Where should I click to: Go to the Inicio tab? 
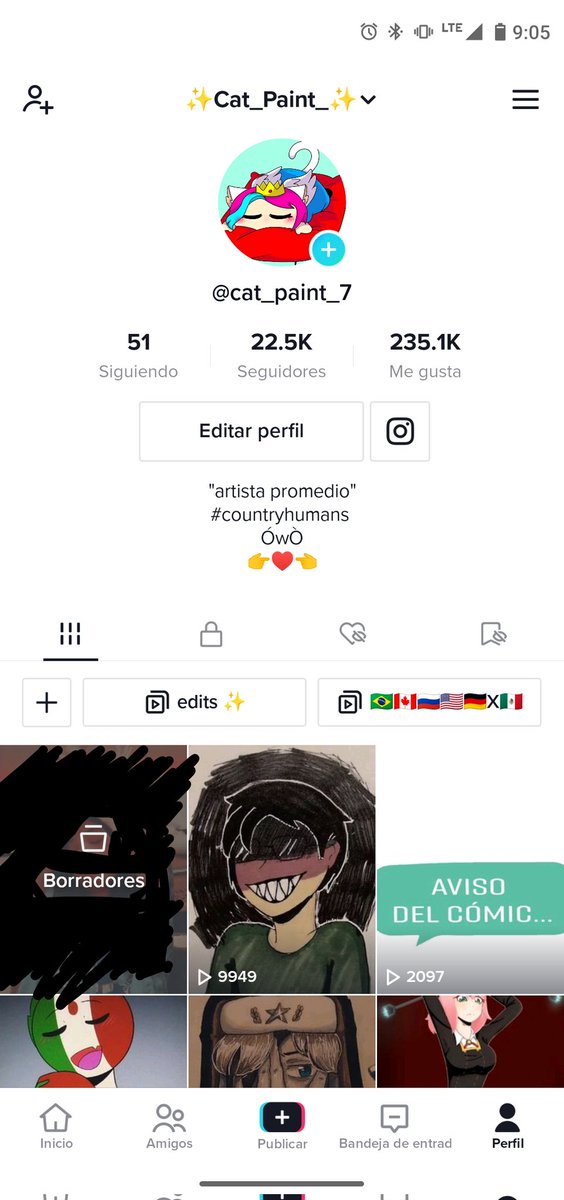[56, 1126]
